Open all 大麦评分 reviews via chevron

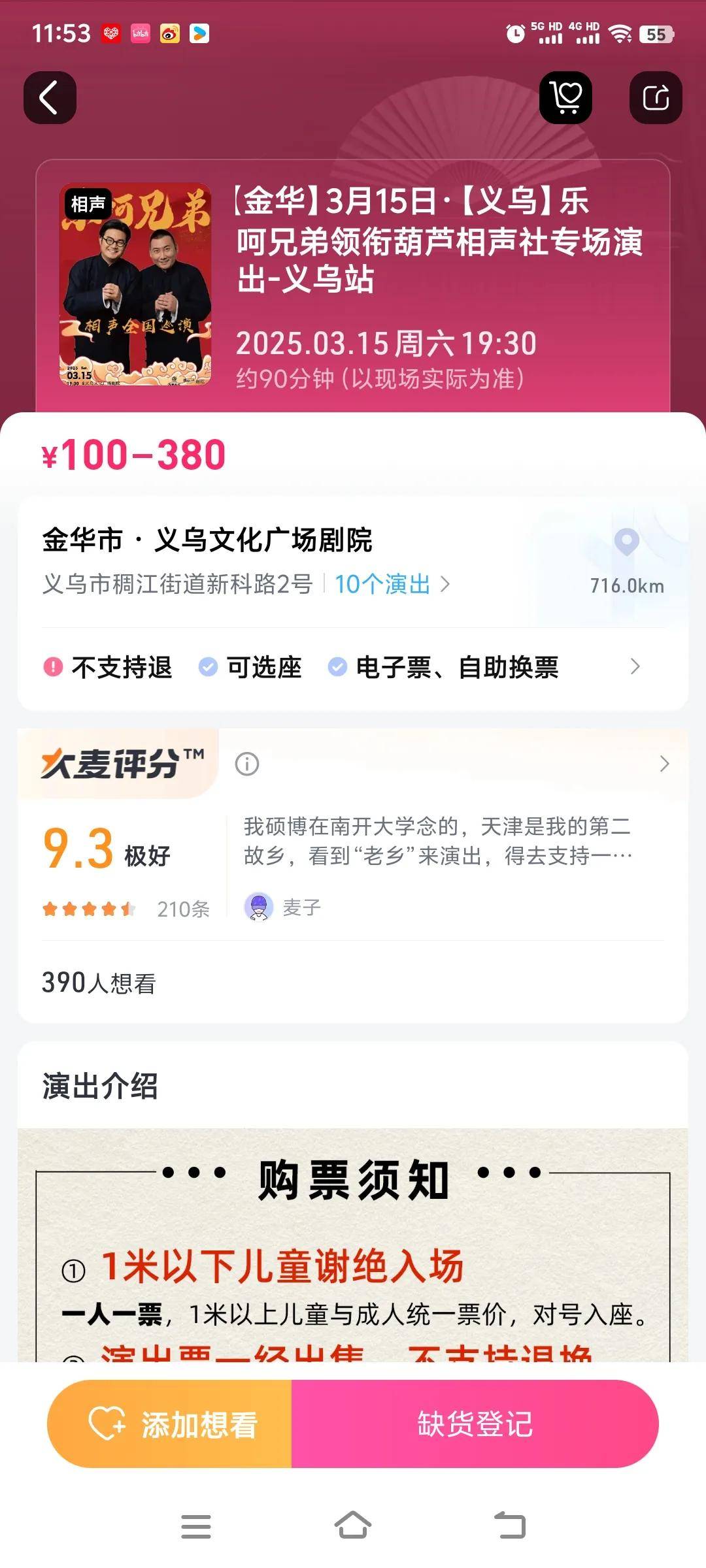click(664, 764)
